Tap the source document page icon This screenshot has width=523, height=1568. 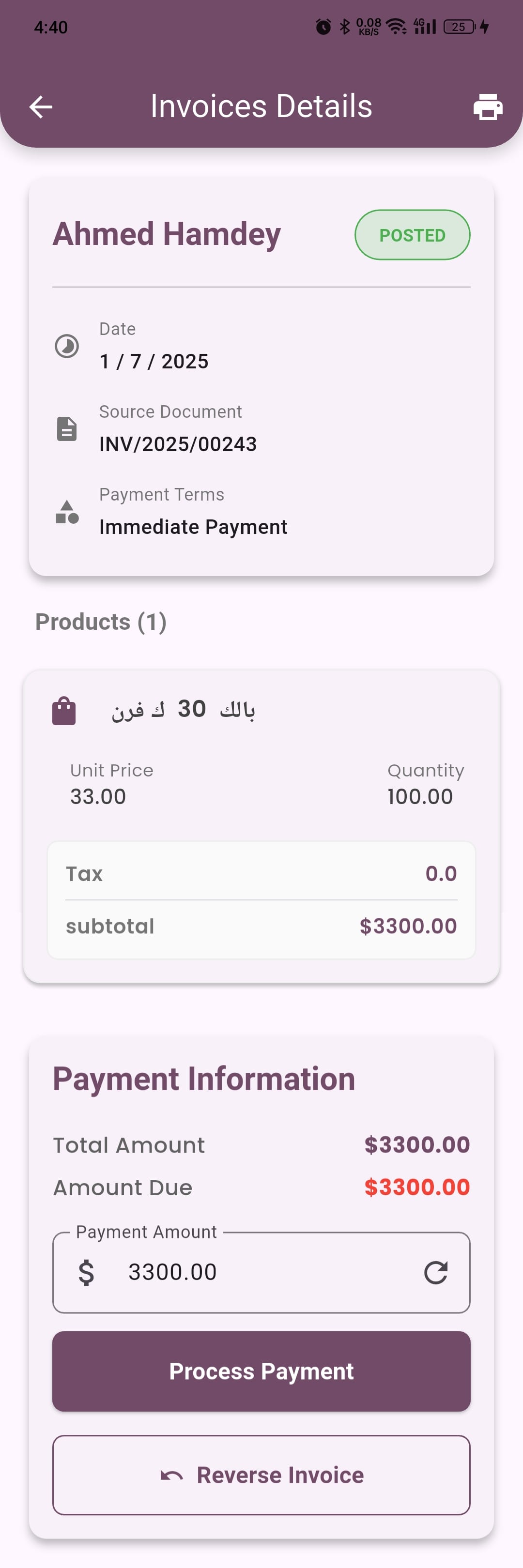[x=66, y=428]
